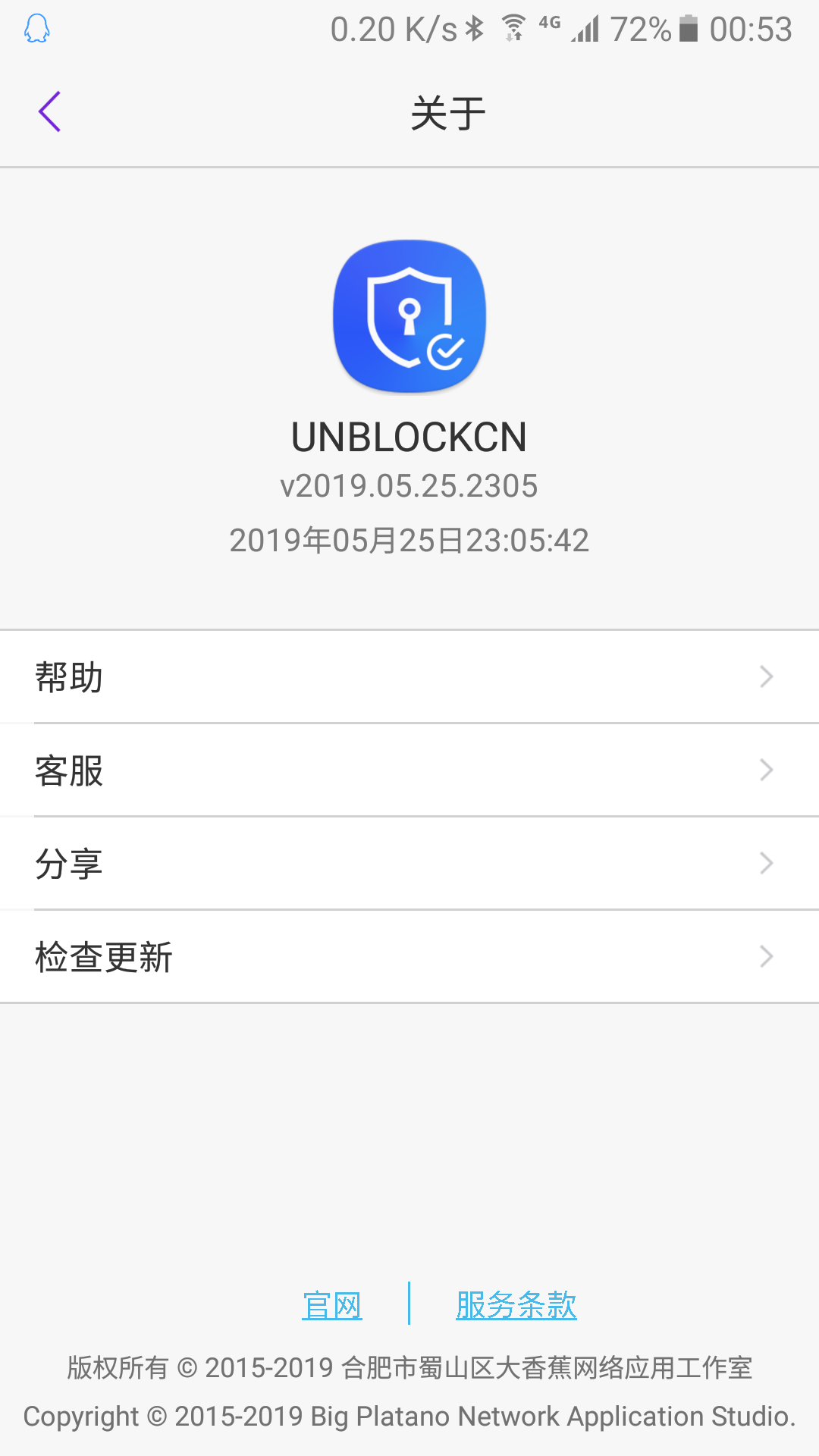Open 客服 customer service
This screenshot has height=1456, width=819.
tap(409, 770)
